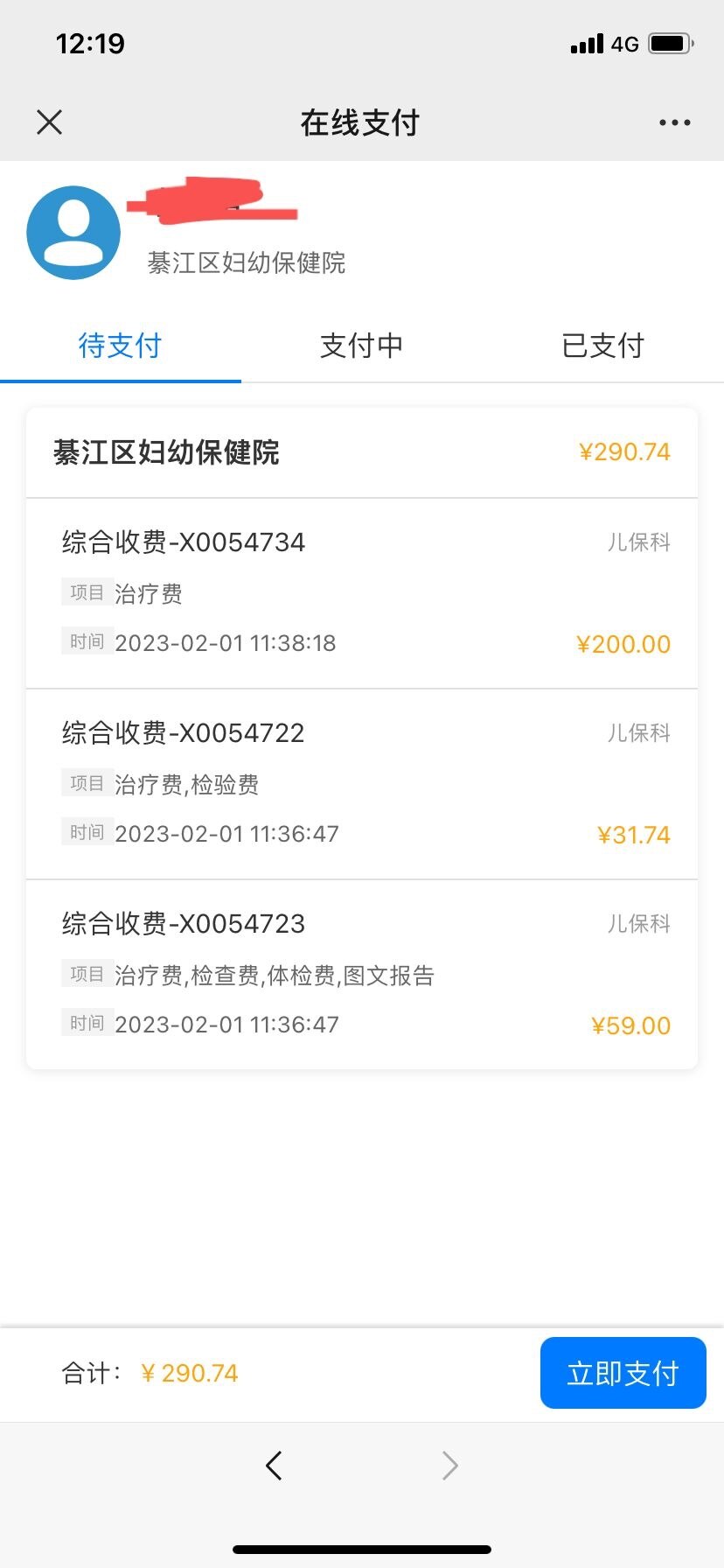Open bill 综合收费-X0054734
This screenshot has width=724, height=1568.
tap(362, 594)
